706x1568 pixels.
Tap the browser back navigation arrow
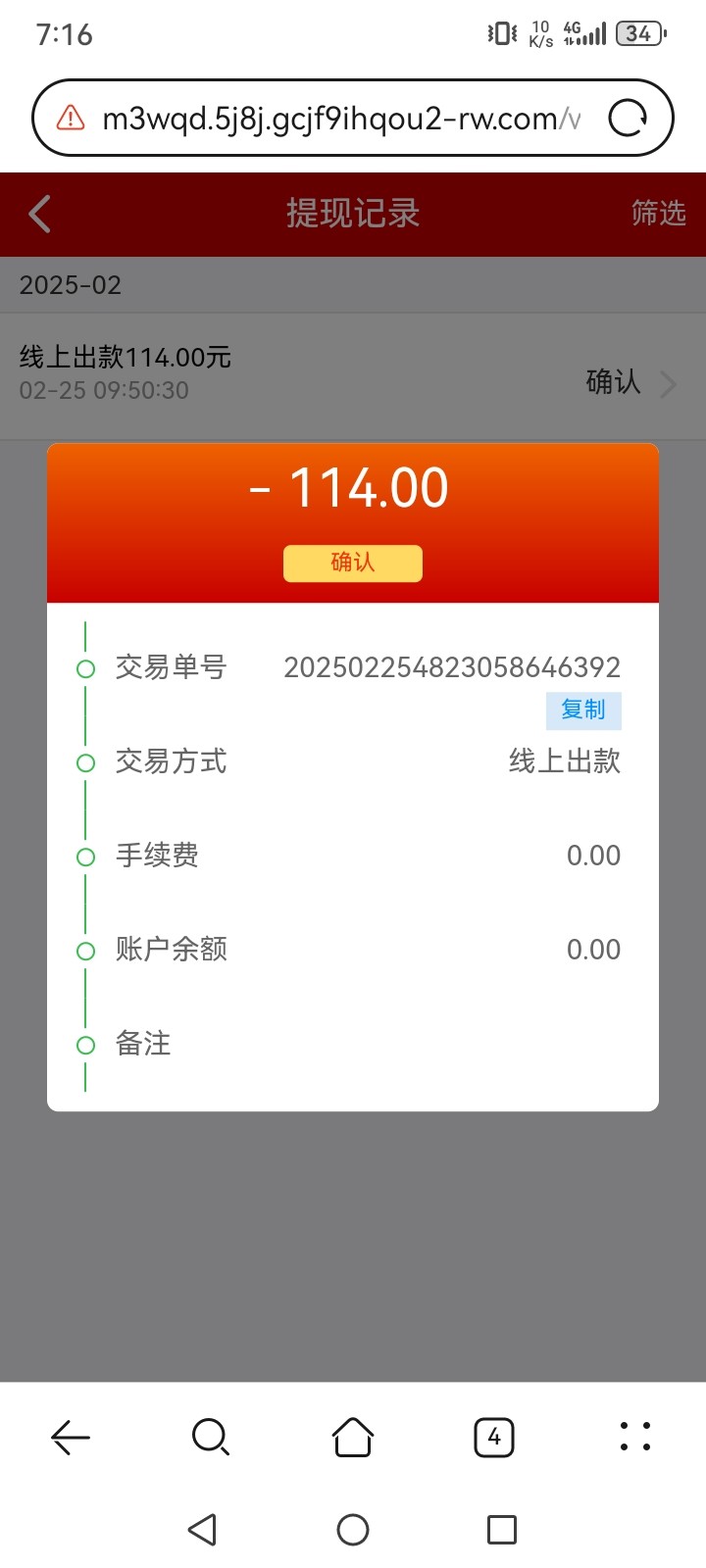pos(69,1437)
